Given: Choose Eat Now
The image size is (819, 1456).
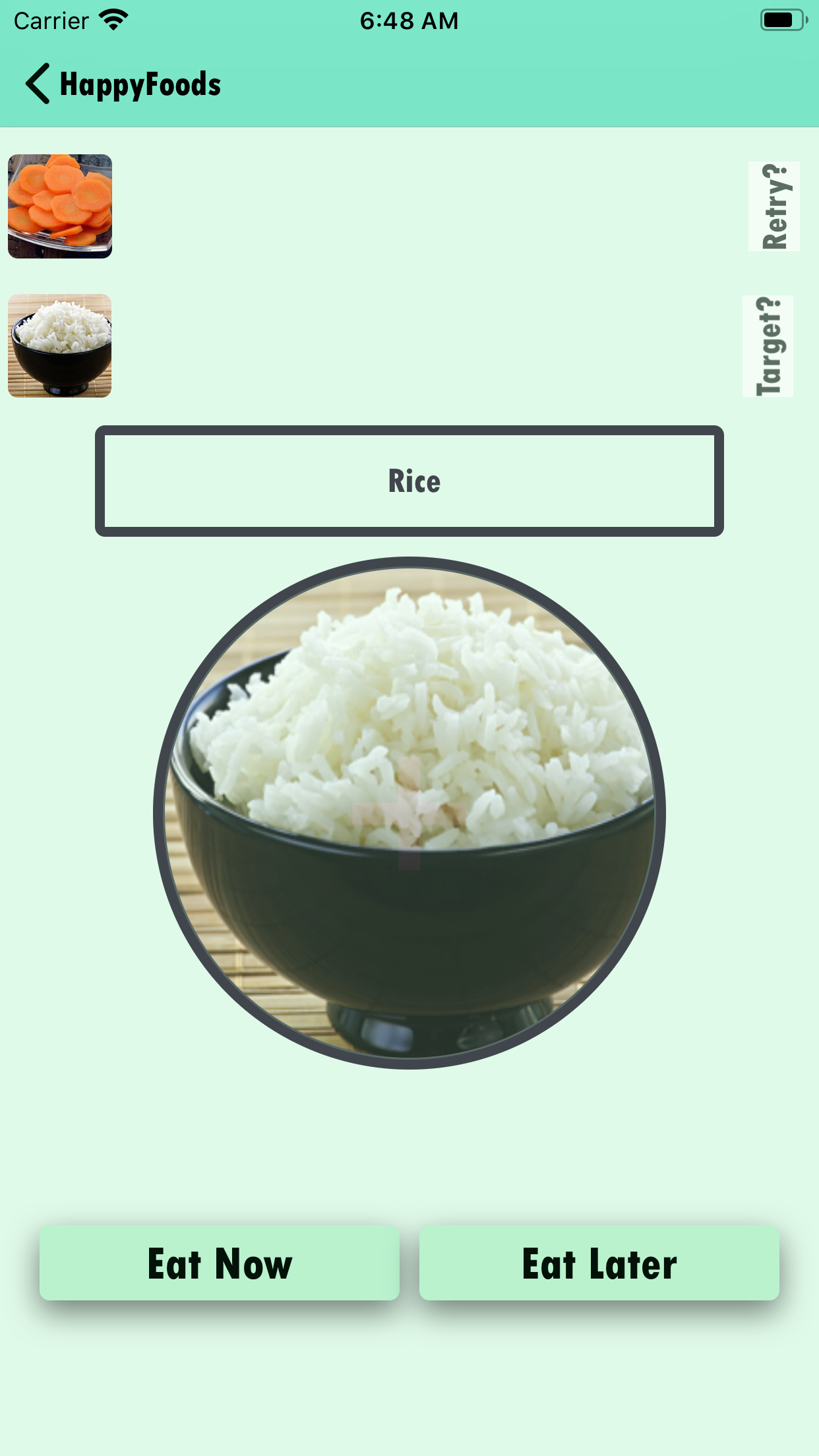Looking at the screenshot, I should (x=220, y=1263).
